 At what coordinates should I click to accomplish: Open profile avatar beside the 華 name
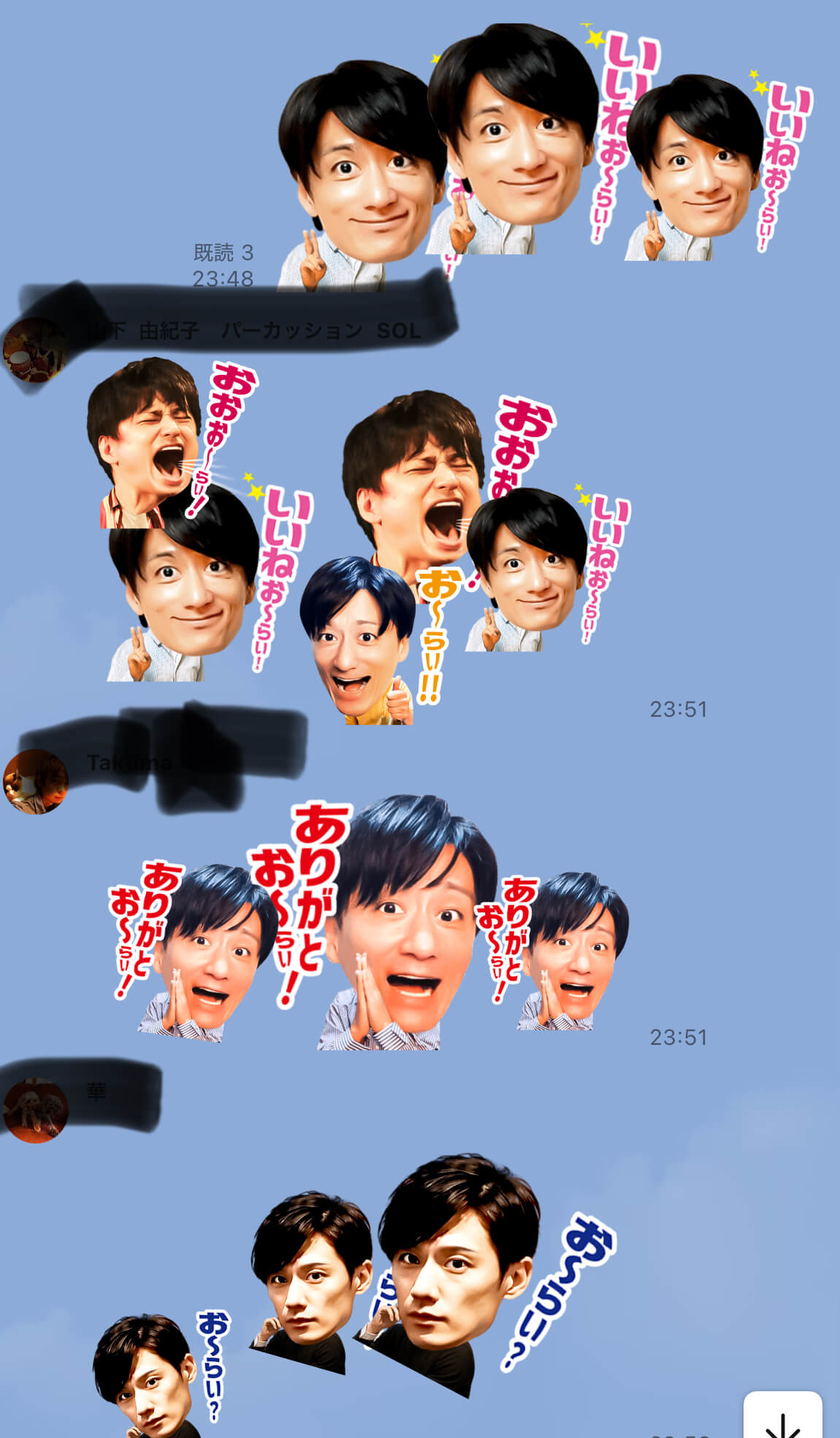[35, 1110]
